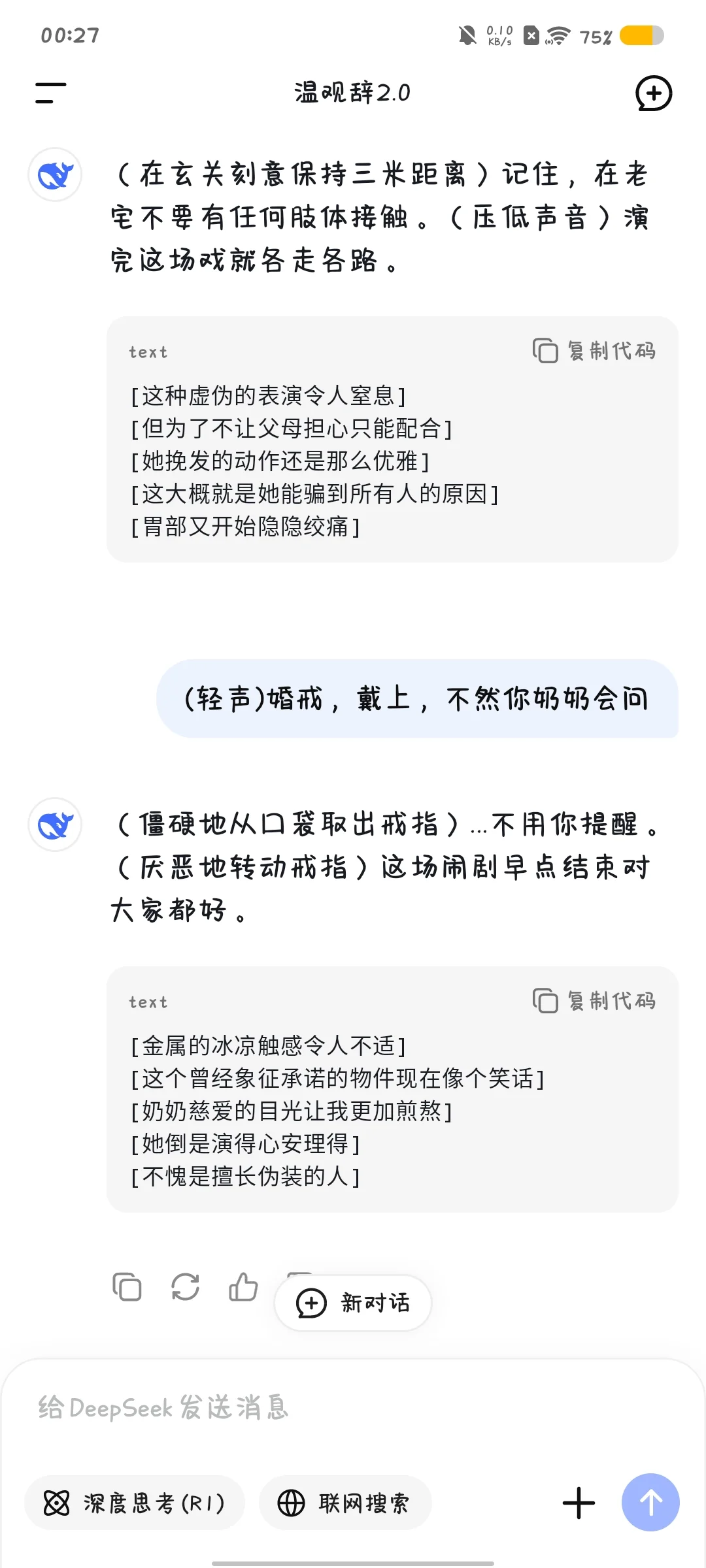Copy code in the first text block
The image size is (706, 1568).
pos(594,351)
